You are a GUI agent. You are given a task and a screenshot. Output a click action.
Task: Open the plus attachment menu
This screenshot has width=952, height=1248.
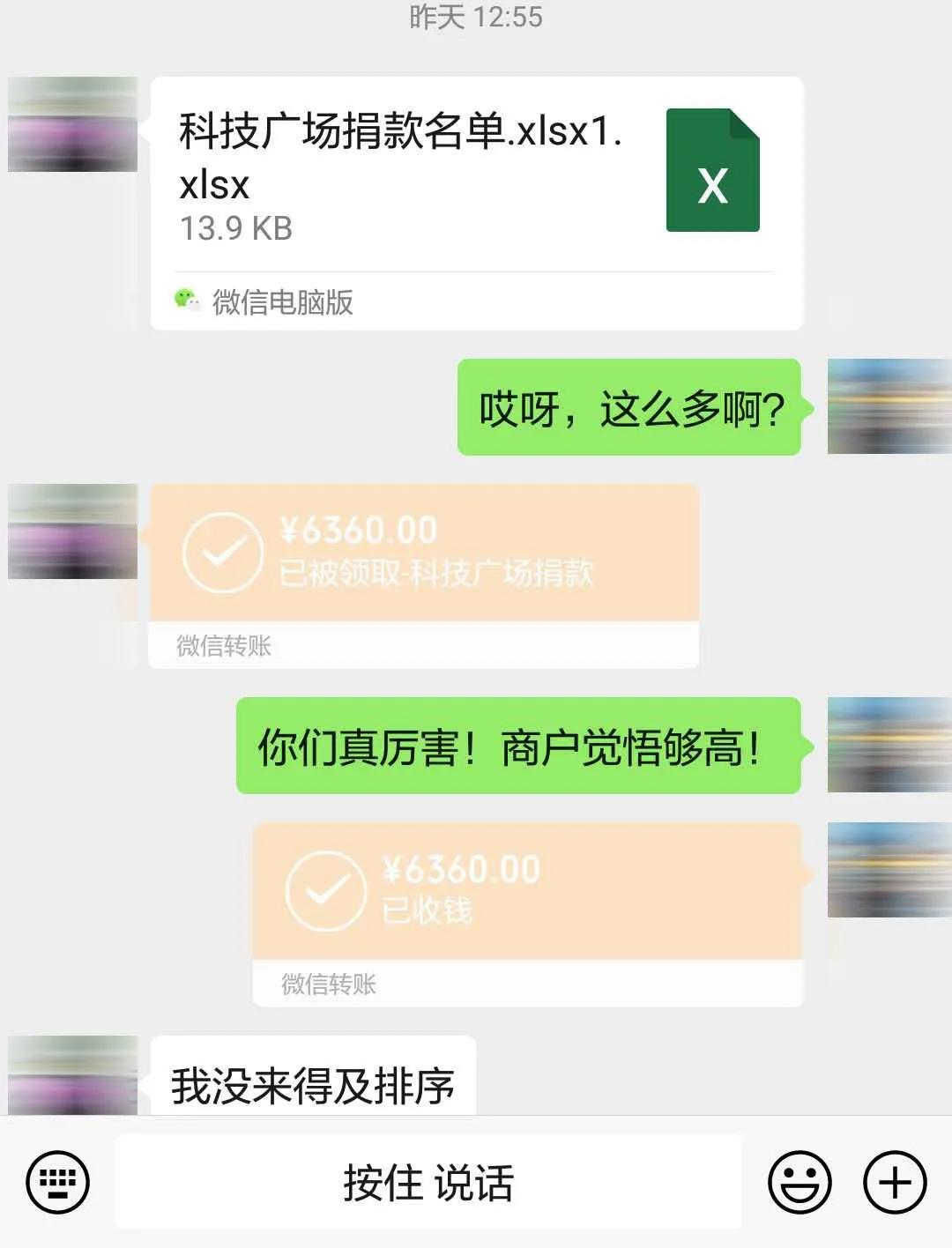pyautogui.click(x=894, y=1182)
